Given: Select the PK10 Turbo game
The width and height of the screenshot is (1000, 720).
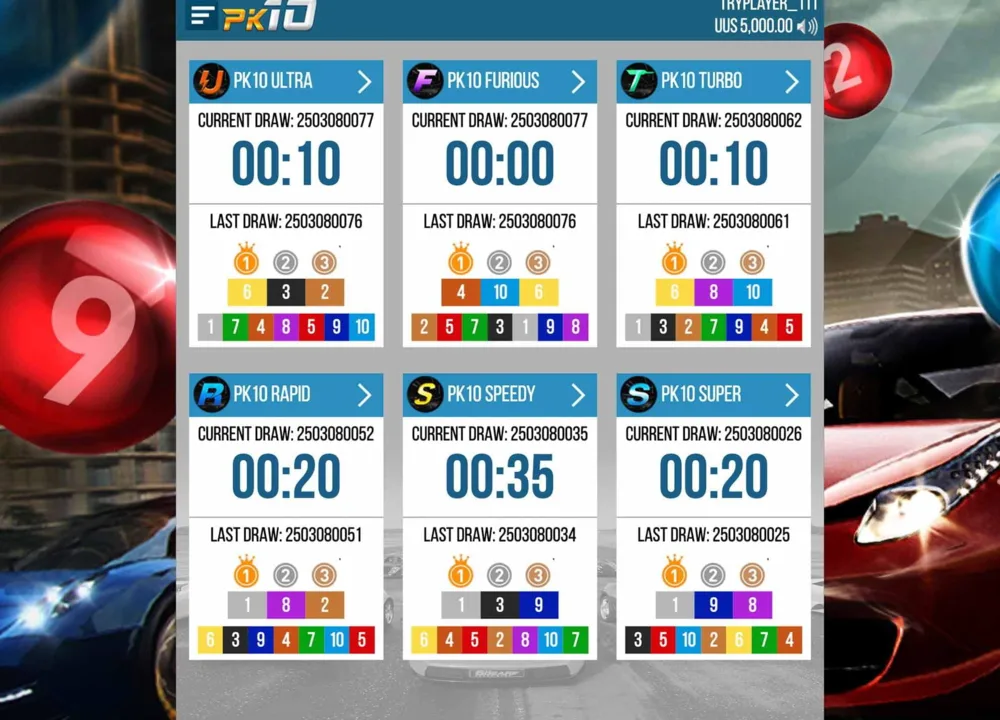Looking at the screenshot, I should (714, 82).
